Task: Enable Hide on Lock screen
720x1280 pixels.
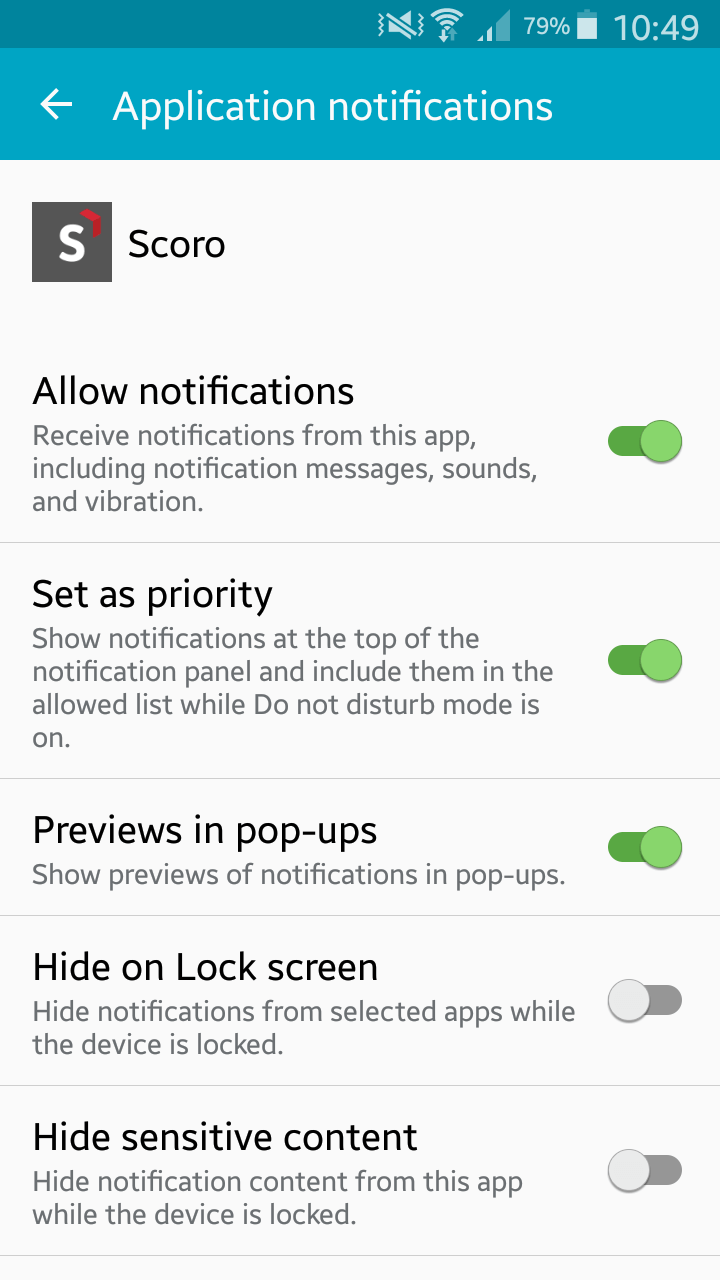Action: pos(645,1001)
